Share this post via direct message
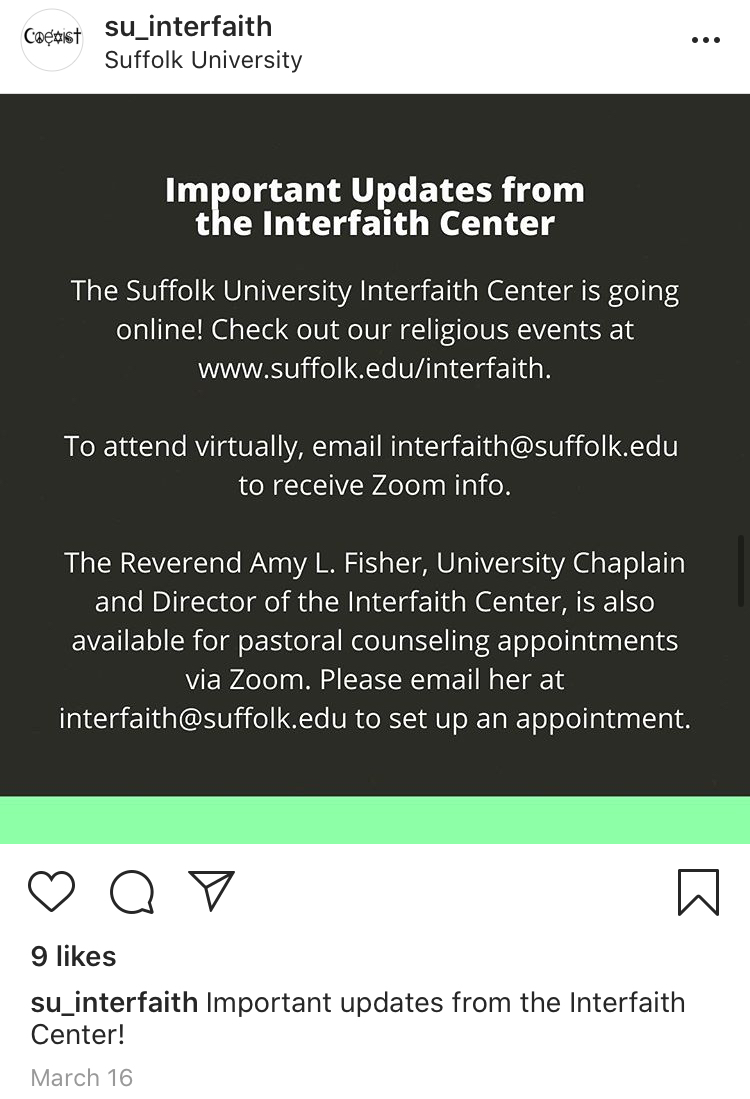Screen dimensions: 750x1099 211,890
